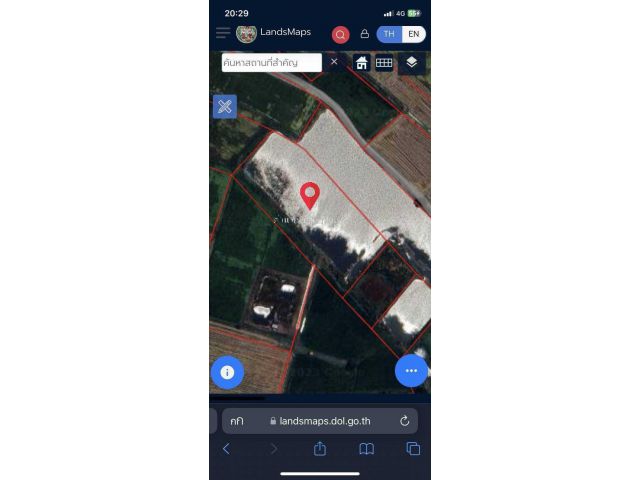Open the blue info button
640x480 pixels.
point(227,372)
